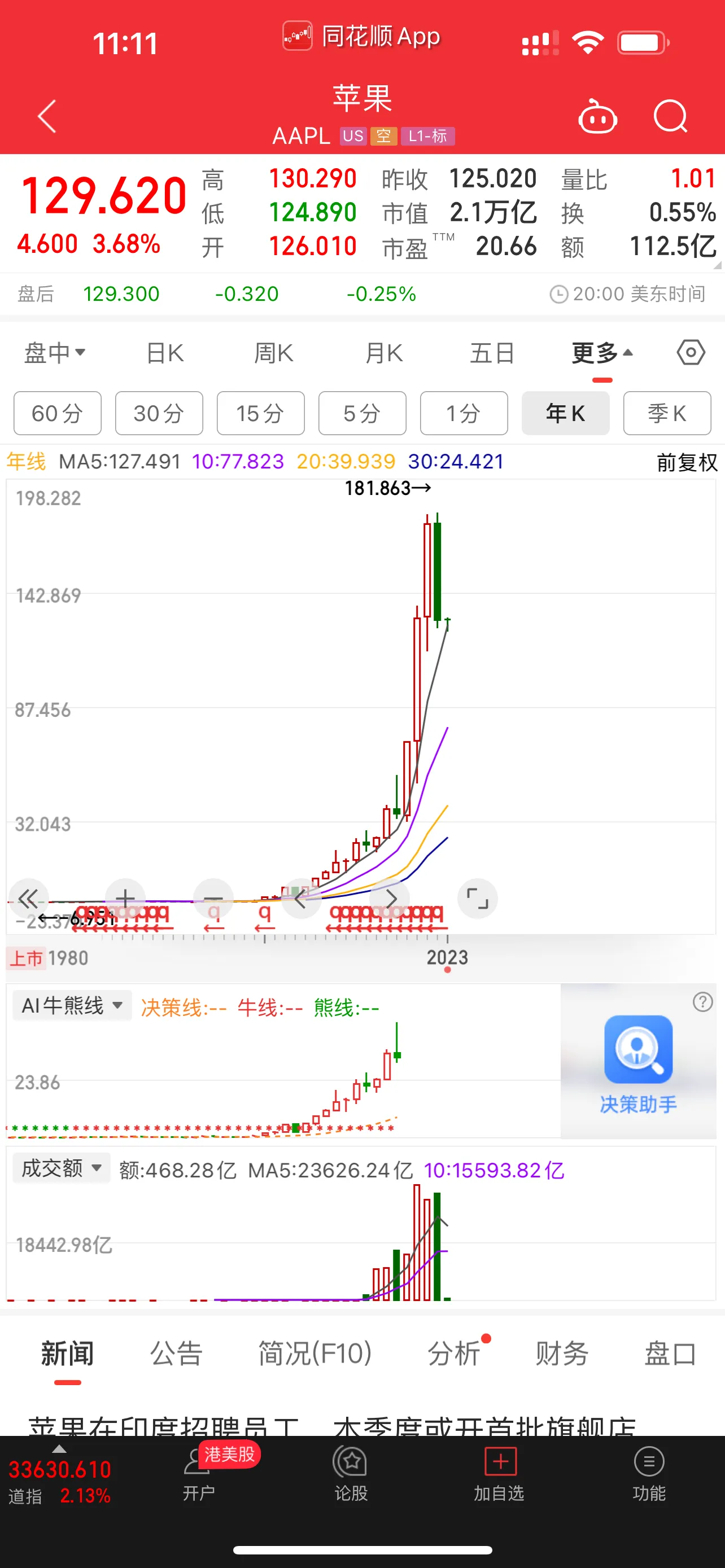725x1568 pixels.
Task: Open chart settings hexagon icon
Action: pyautogui.click(x=691, y=353)
